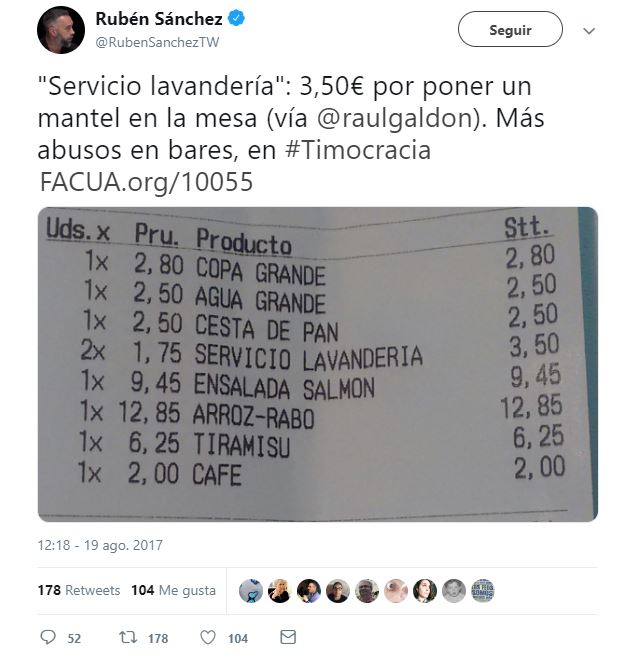Retweet this tweet
636x656 pixels.
coord(128,637)
